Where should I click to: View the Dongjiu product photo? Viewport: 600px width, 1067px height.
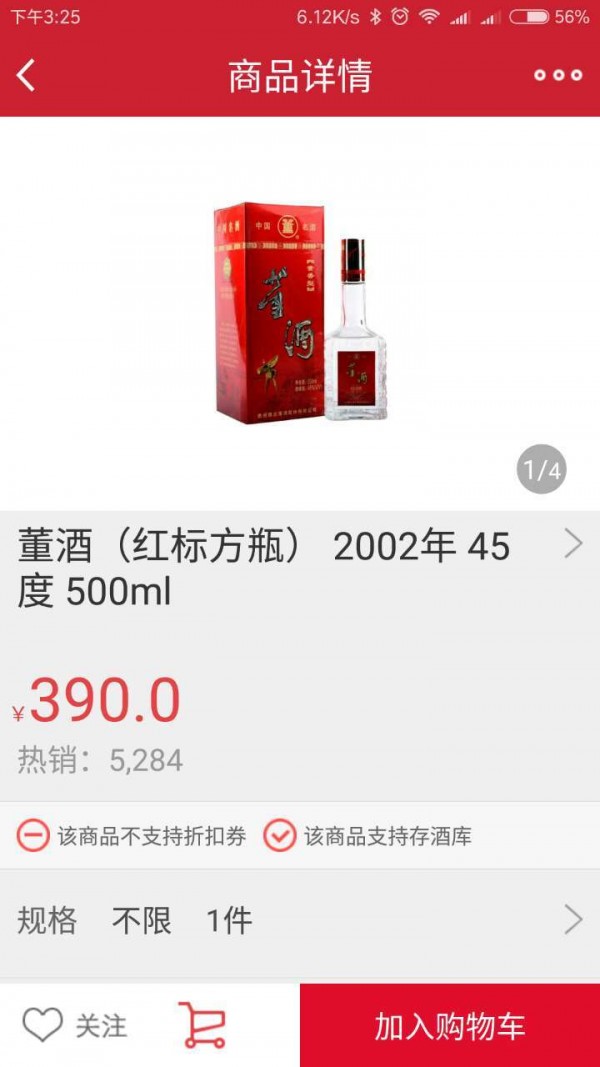tap(300, 312)
